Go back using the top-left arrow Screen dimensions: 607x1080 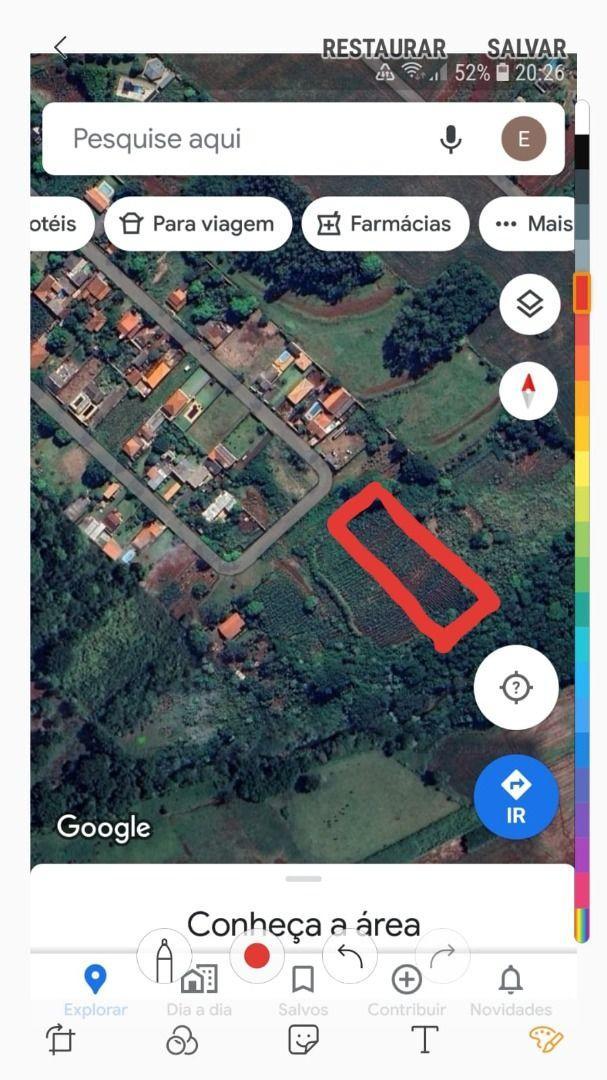coord(61,47)
